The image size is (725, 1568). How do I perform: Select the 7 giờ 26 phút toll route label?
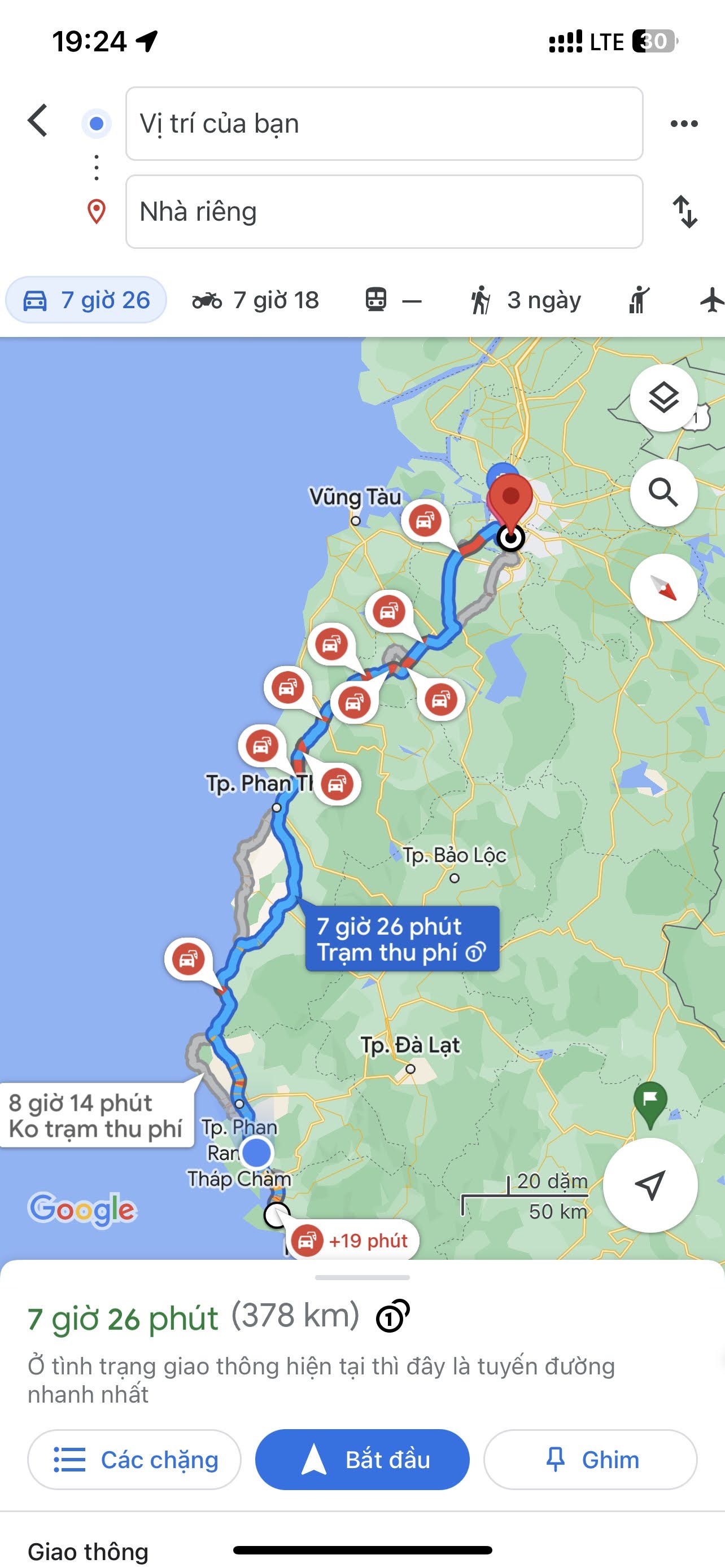(x=403, y=939)
